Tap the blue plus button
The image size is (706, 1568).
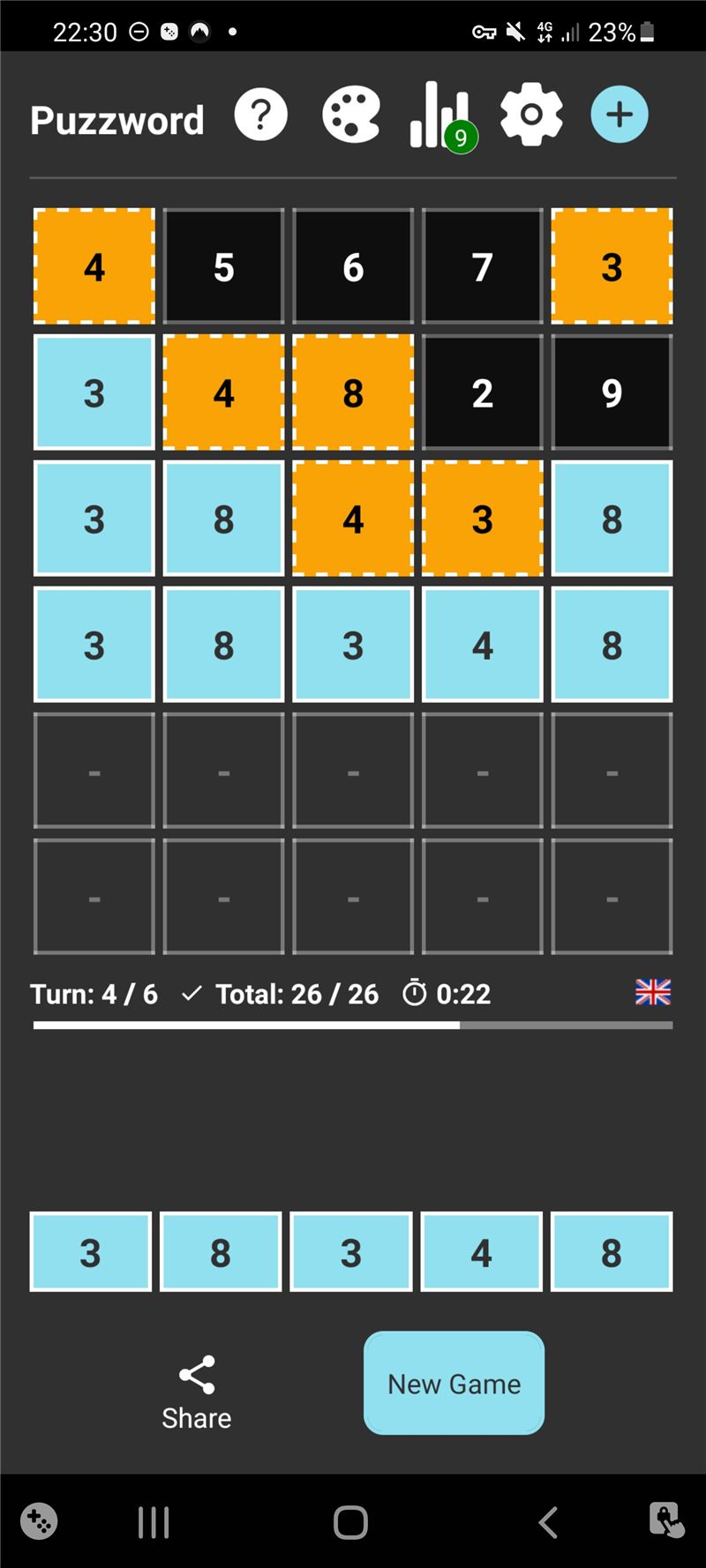pyautogui.click(x=620, y=115)
